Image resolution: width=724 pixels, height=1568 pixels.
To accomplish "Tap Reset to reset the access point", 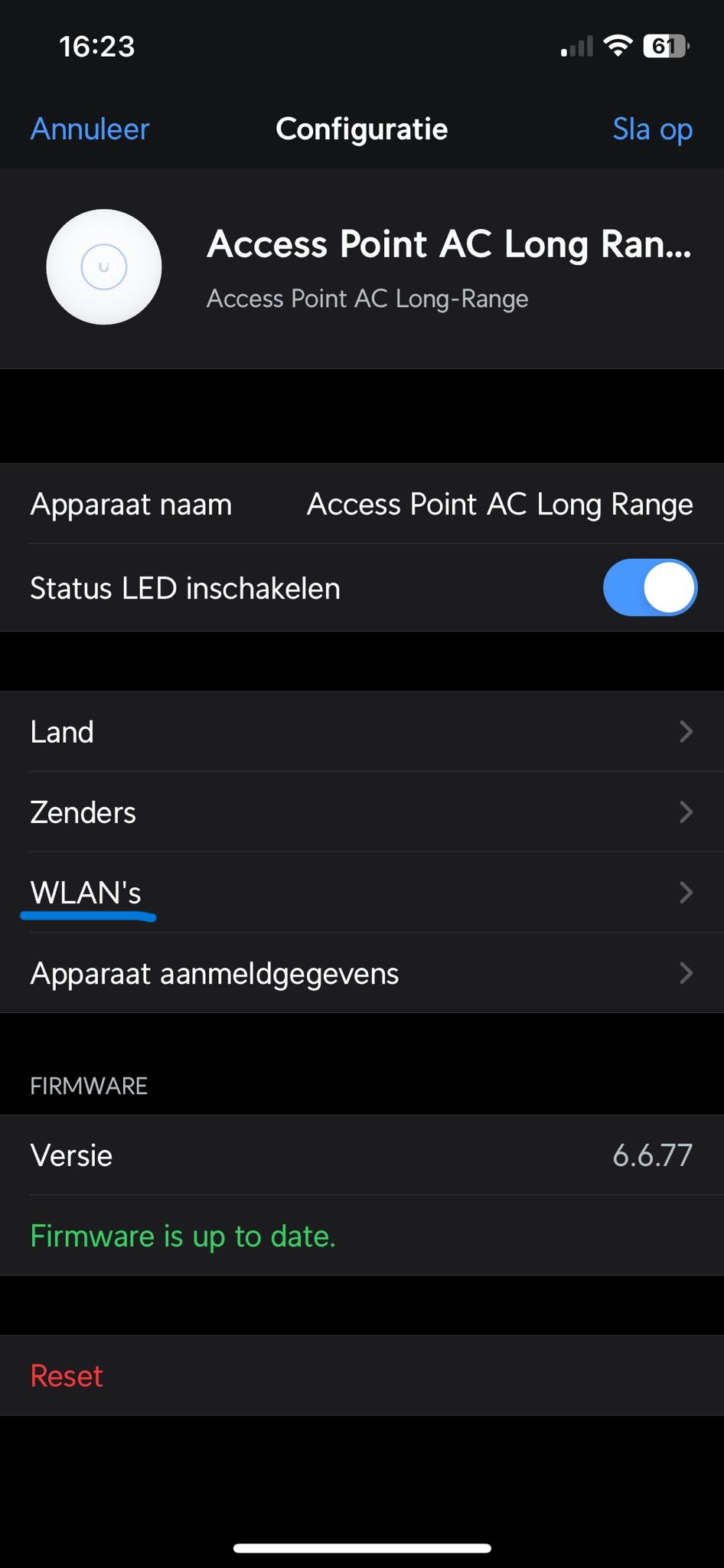I will pyautogui.click(x=67, y=1376).
